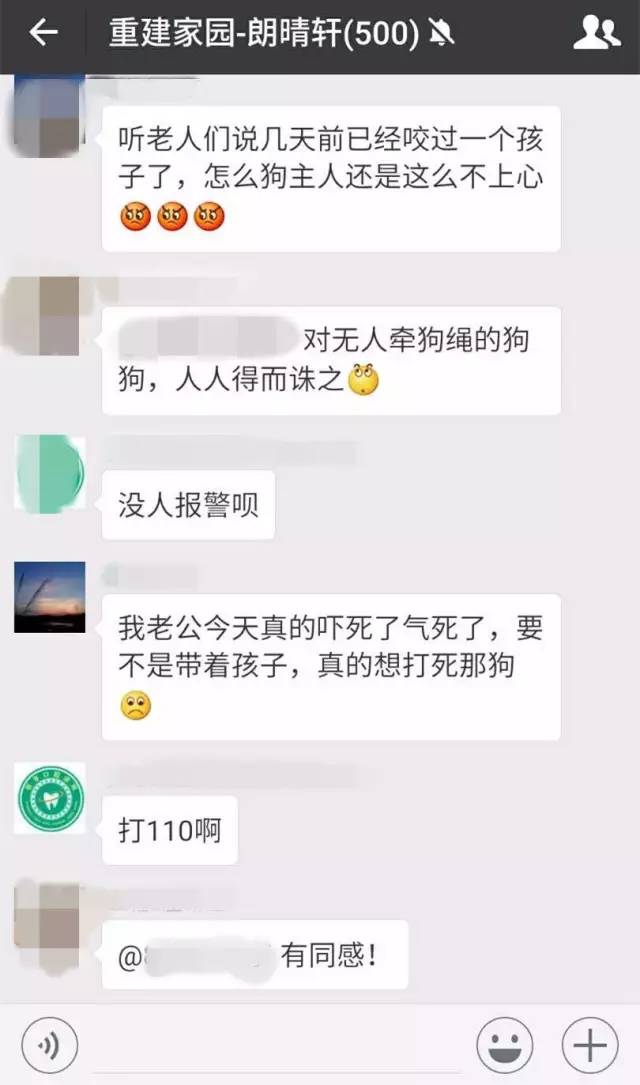The height and width of the screenshot is (1085, 640).
Task: Open avatar of sender saying 有同感
Action: (49, 924)
